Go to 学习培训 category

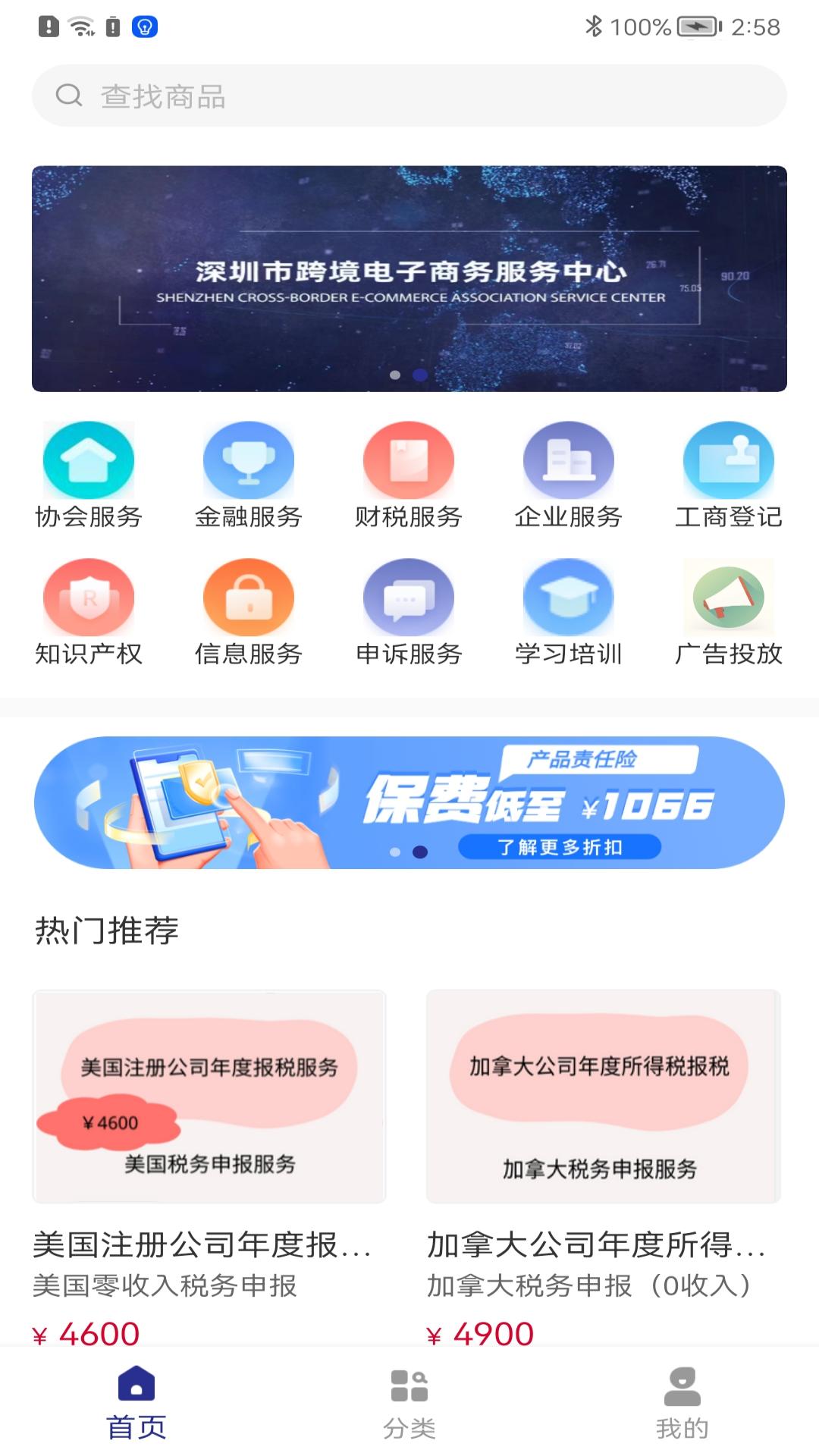click(569, 613)
